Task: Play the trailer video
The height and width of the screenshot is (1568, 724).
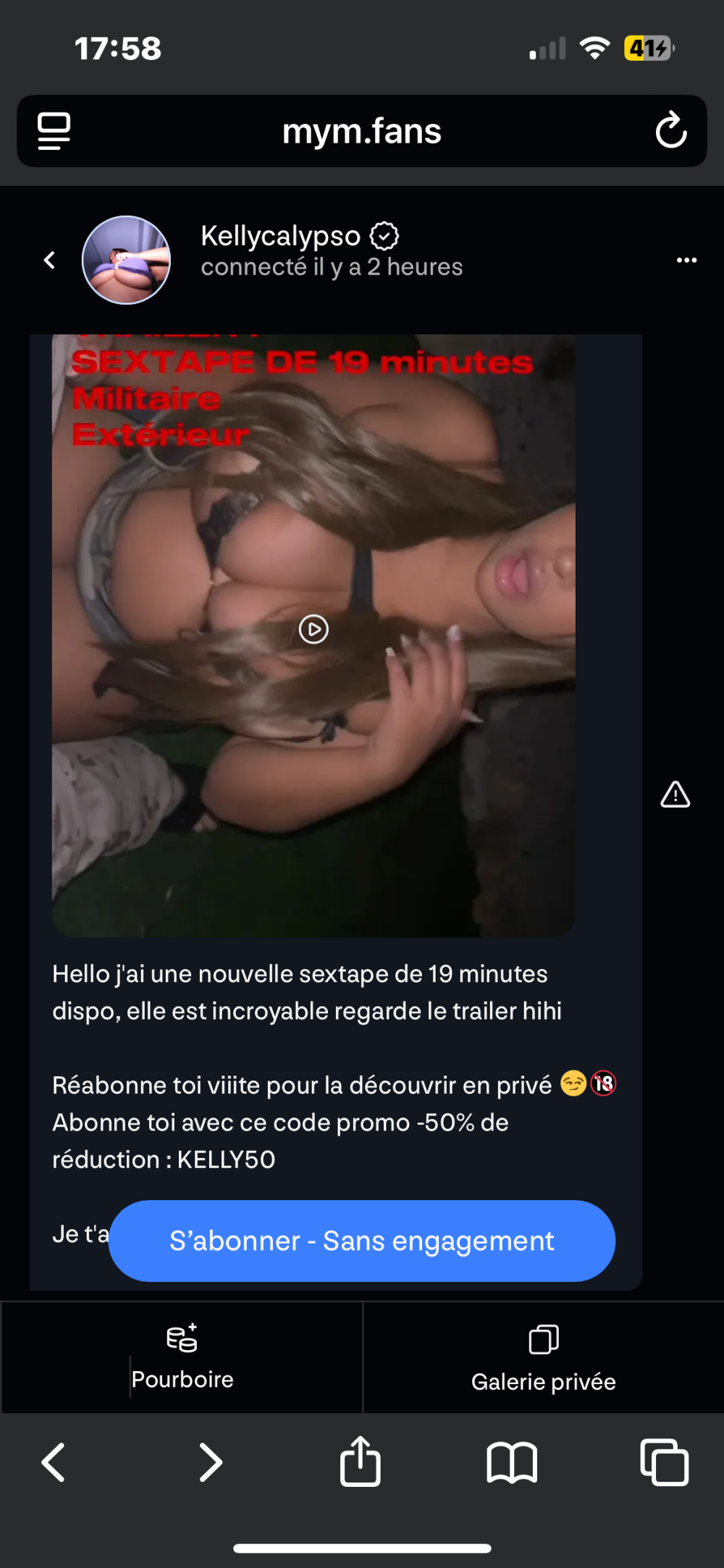Action: click(x=313, y=629)
